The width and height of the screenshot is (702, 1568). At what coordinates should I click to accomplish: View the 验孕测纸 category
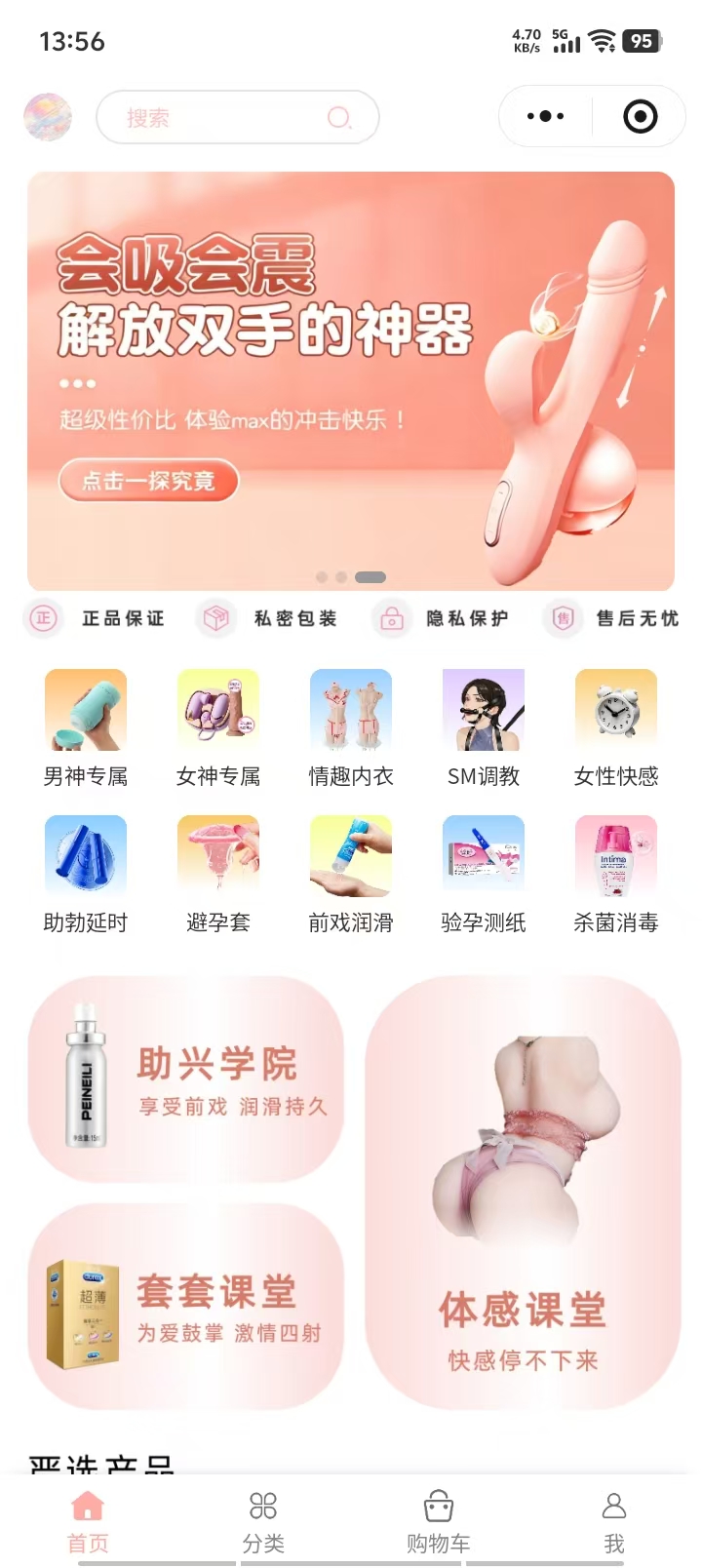coord(484,874)
